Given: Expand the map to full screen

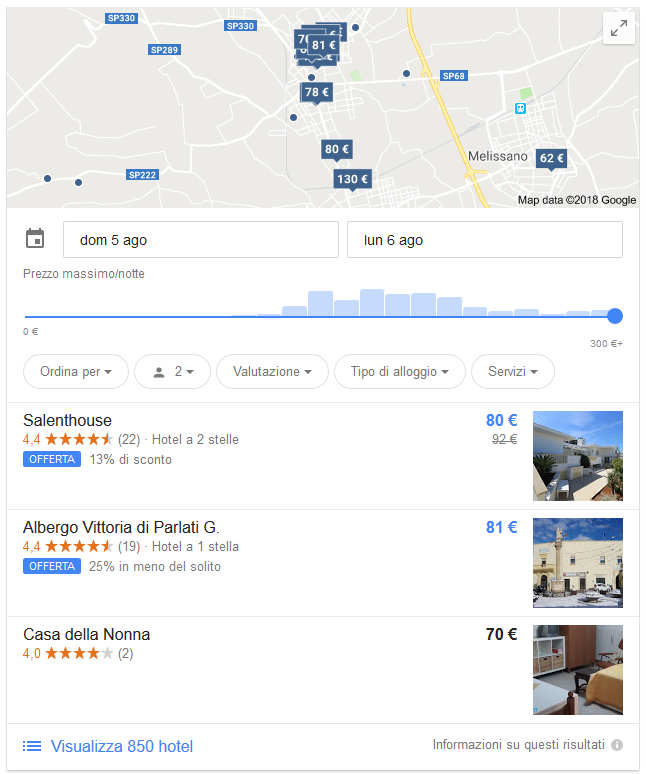Looking at the screenshot, I should click(618, 29).
